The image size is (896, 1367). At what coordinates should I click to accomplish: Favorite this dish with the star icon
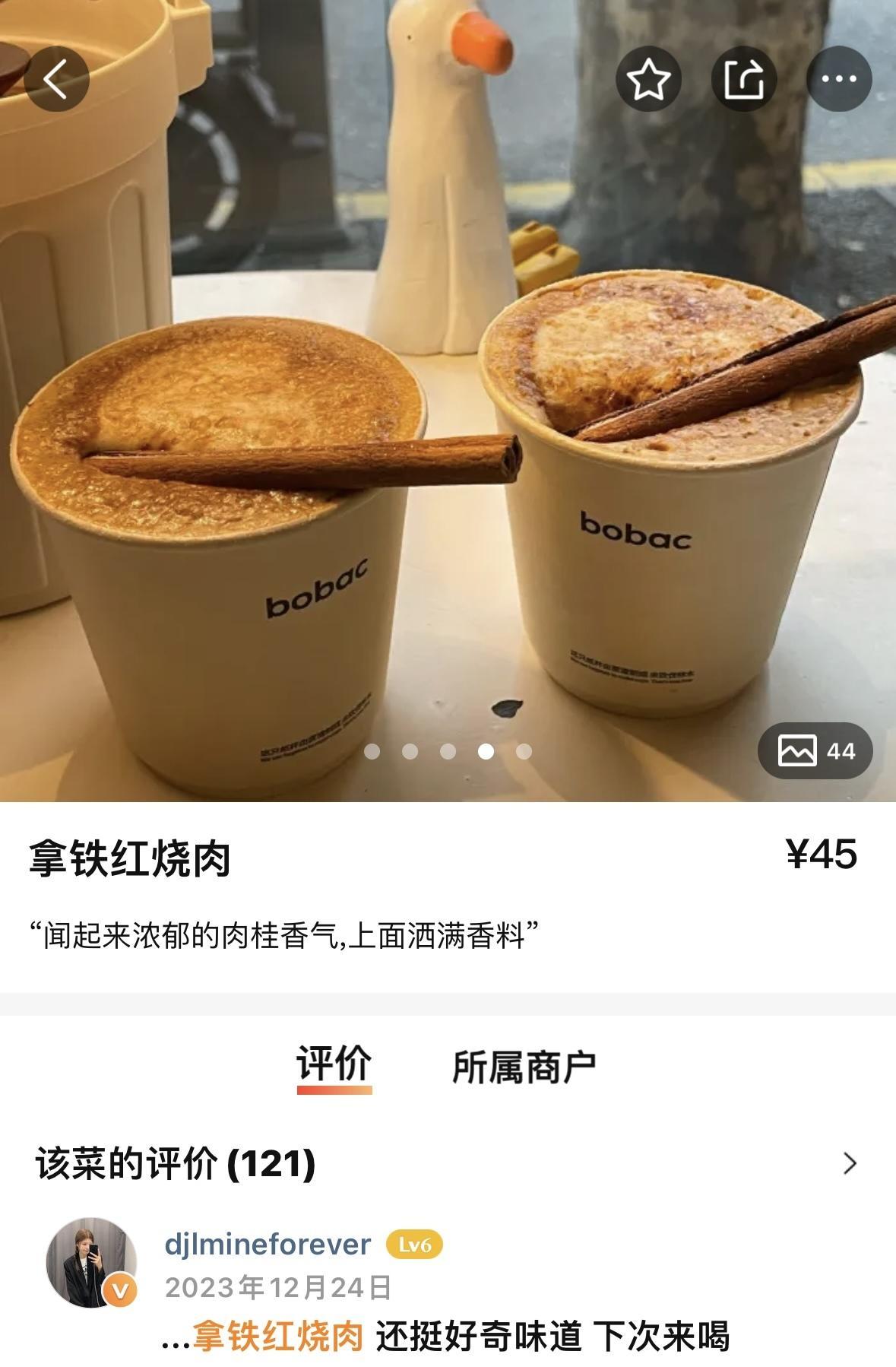pyautogui.click(x=648, y=79)
